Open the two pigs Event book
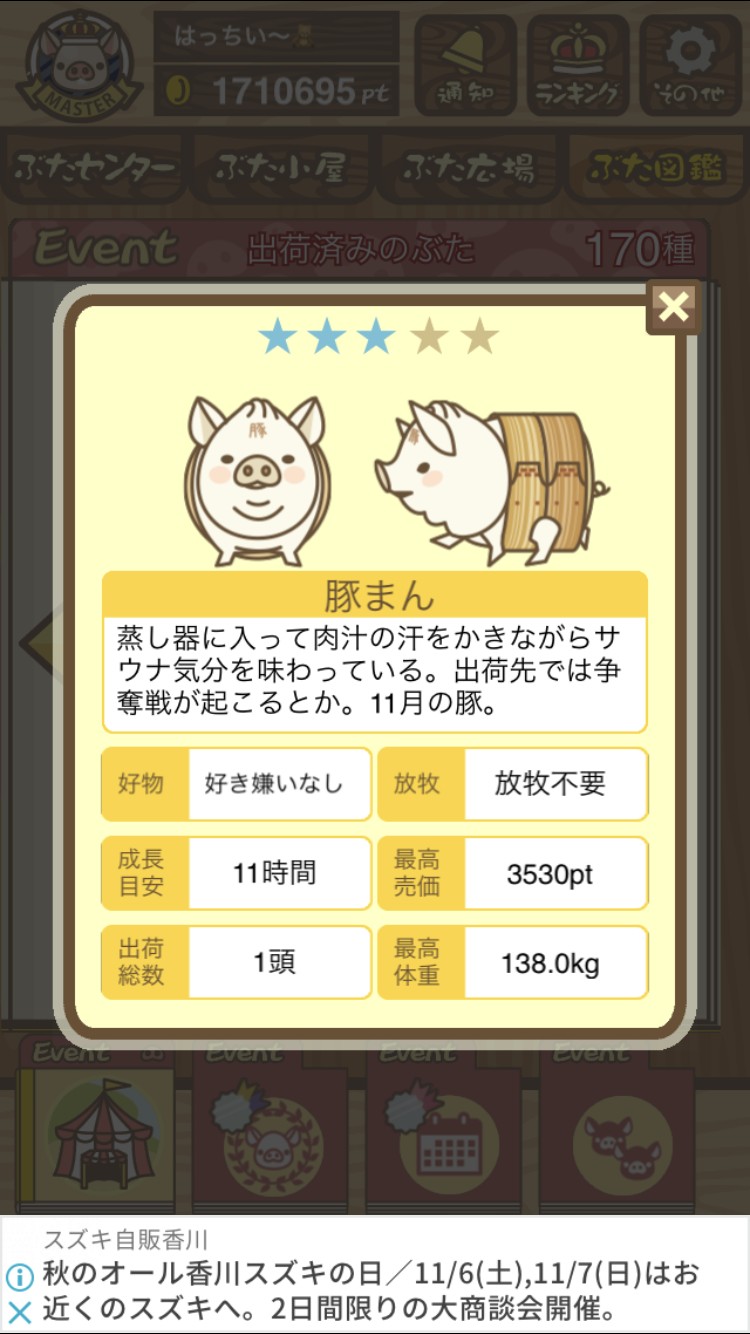 tap(617, 1125)
